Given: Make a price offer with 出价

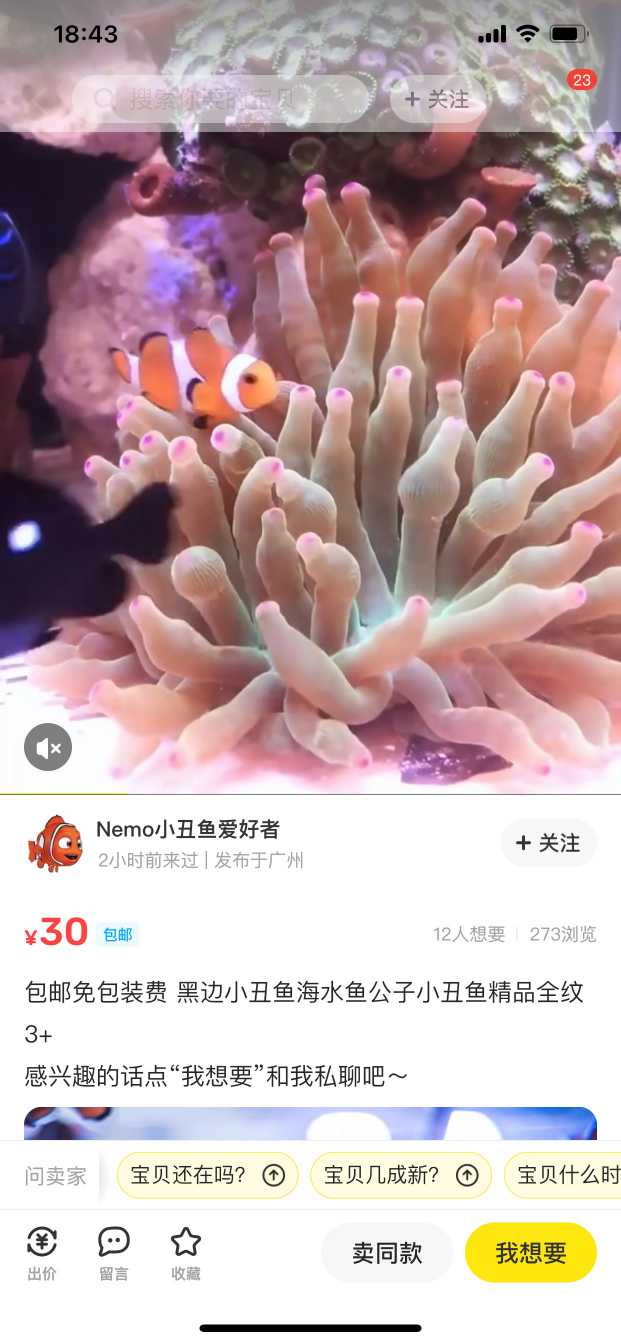Looking at the screenshot, I should pos(41,1253).
